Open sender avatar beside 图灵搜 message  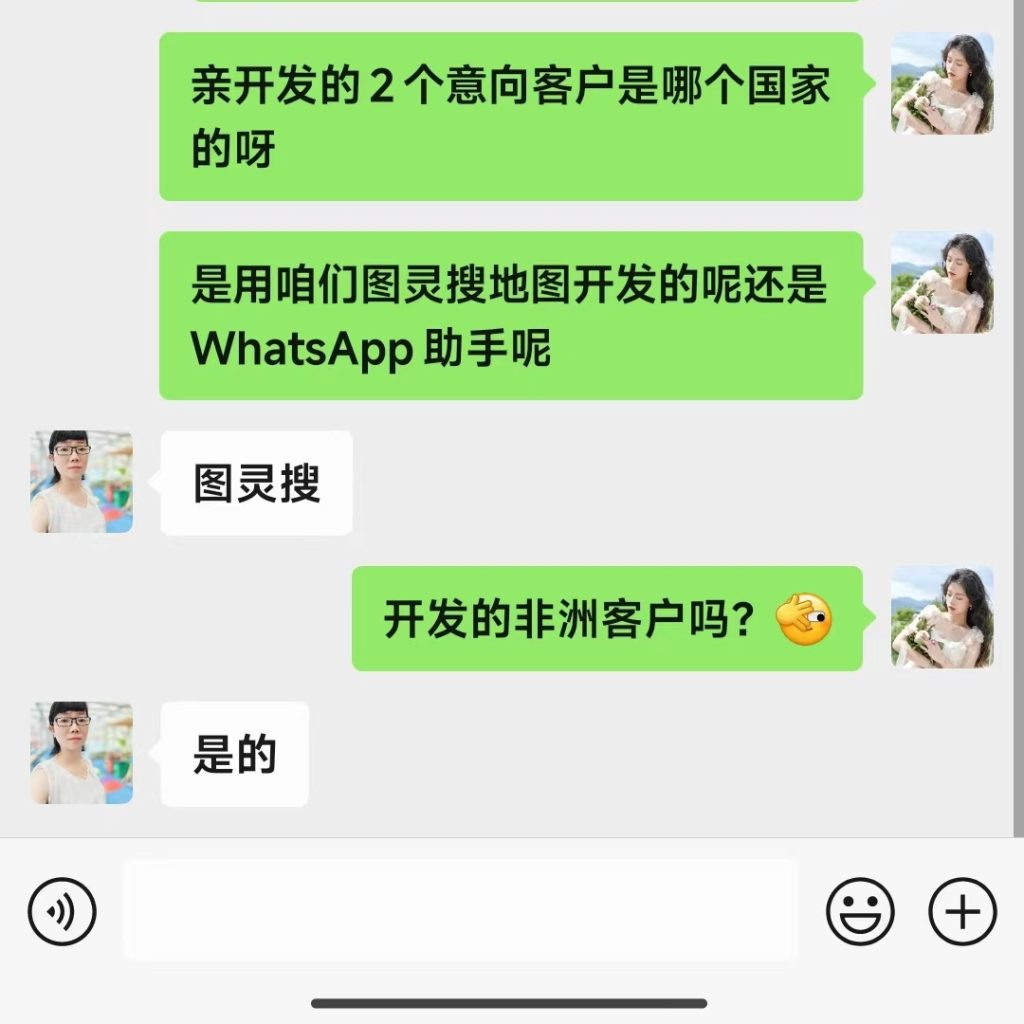[x=81, y=482]
